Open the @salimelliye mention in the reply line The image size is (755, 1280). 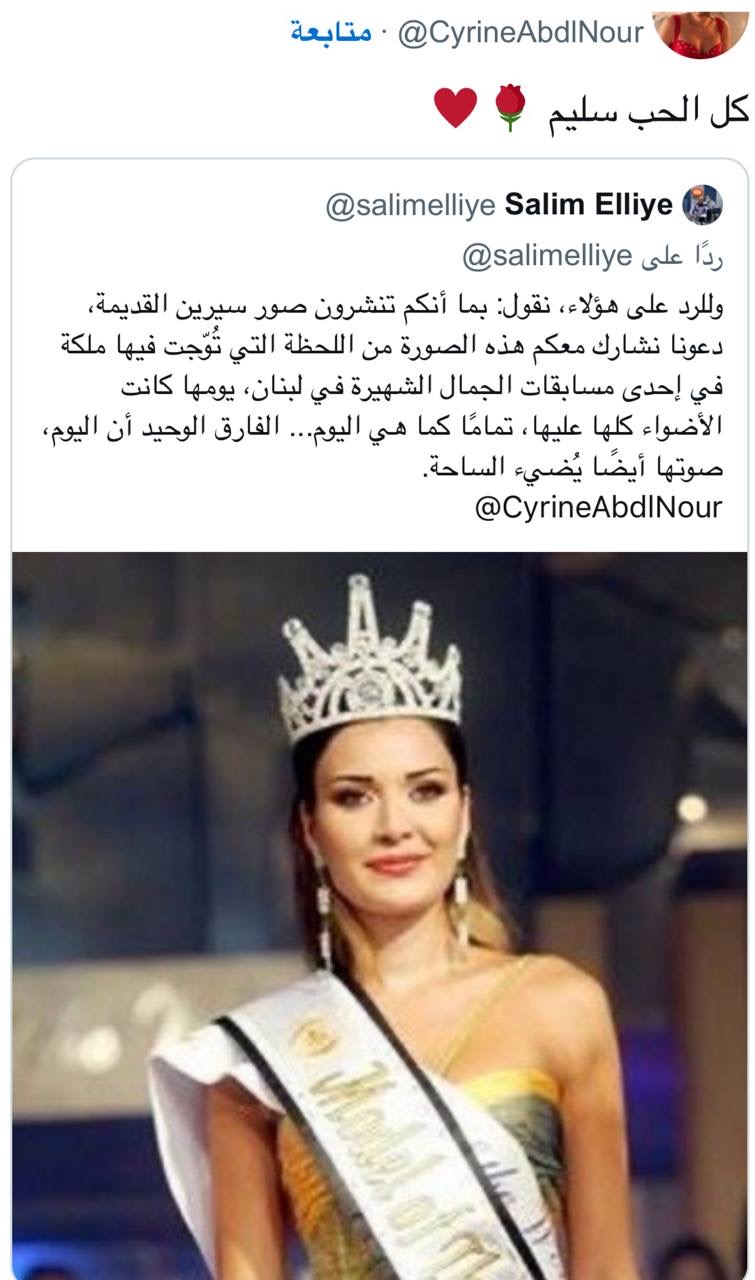(547, 257)
